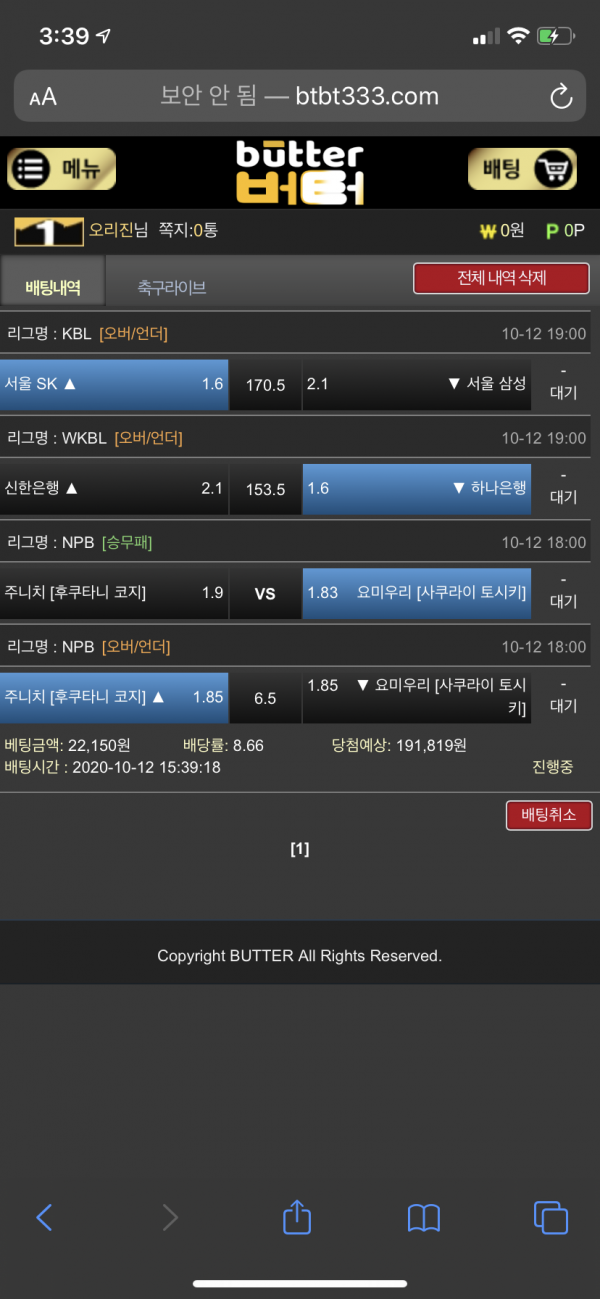Reload the page in Safari
600x1299 pixels.
click(x=560, y=97)
